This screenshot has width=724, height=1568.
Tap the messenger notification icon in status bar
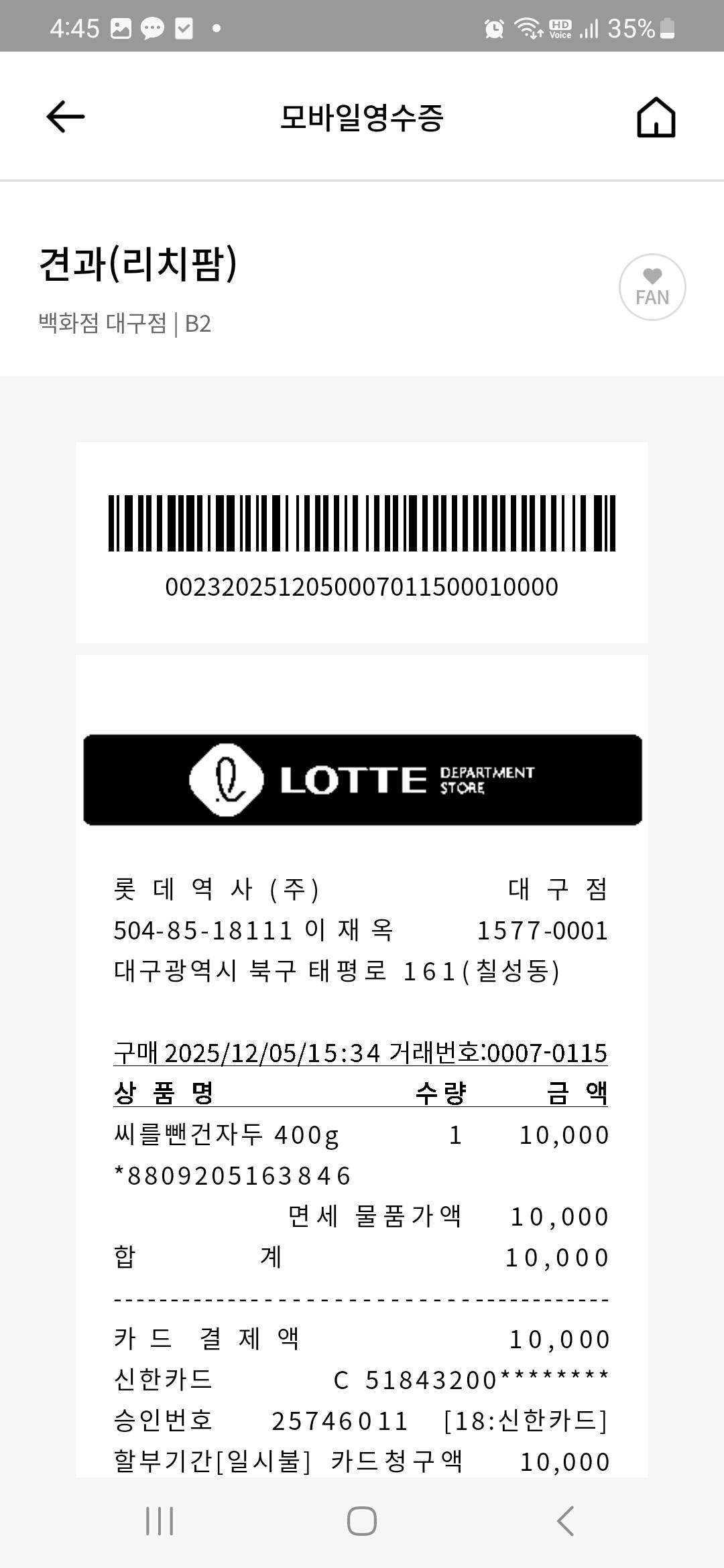153,27
